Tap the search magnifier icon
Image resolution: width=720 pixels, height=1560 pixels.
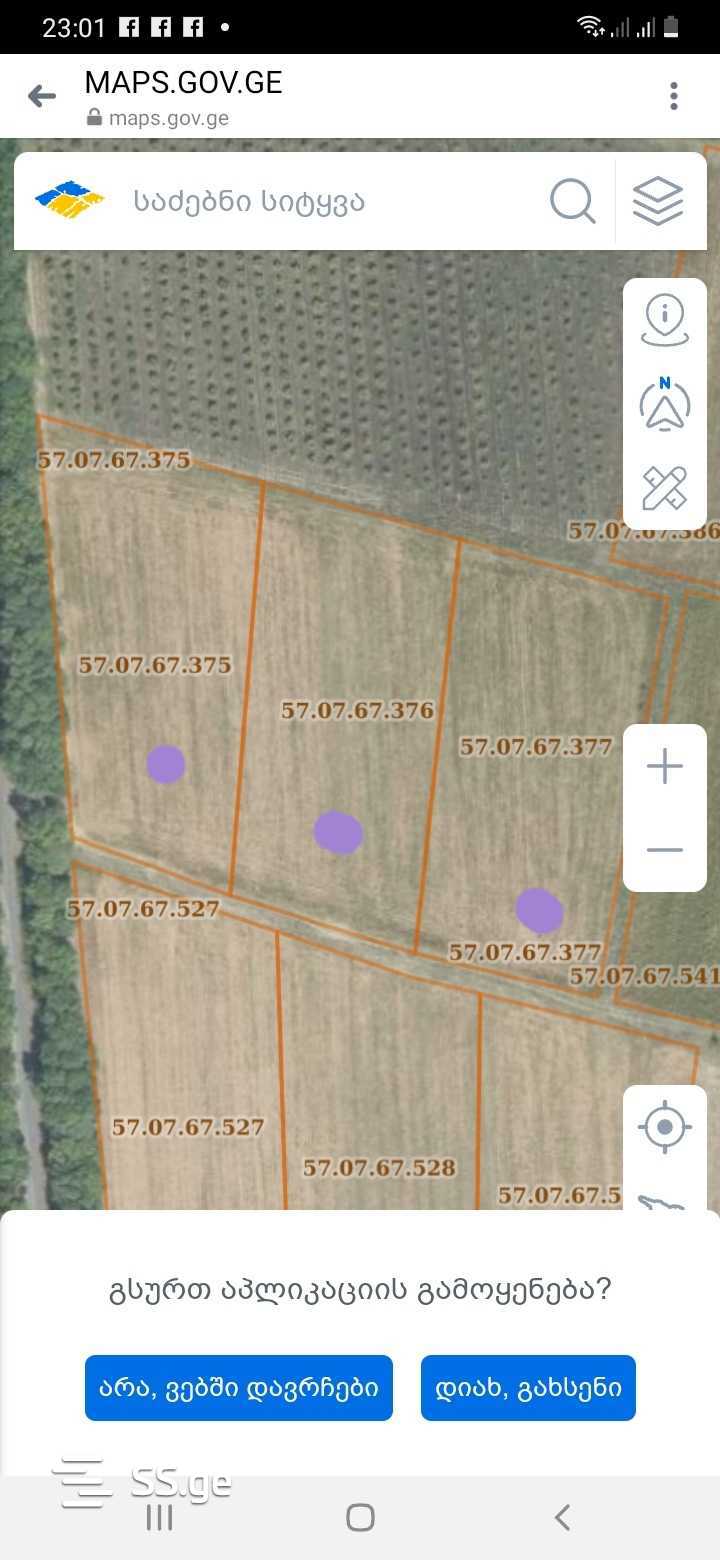click(x=572, y=200)
